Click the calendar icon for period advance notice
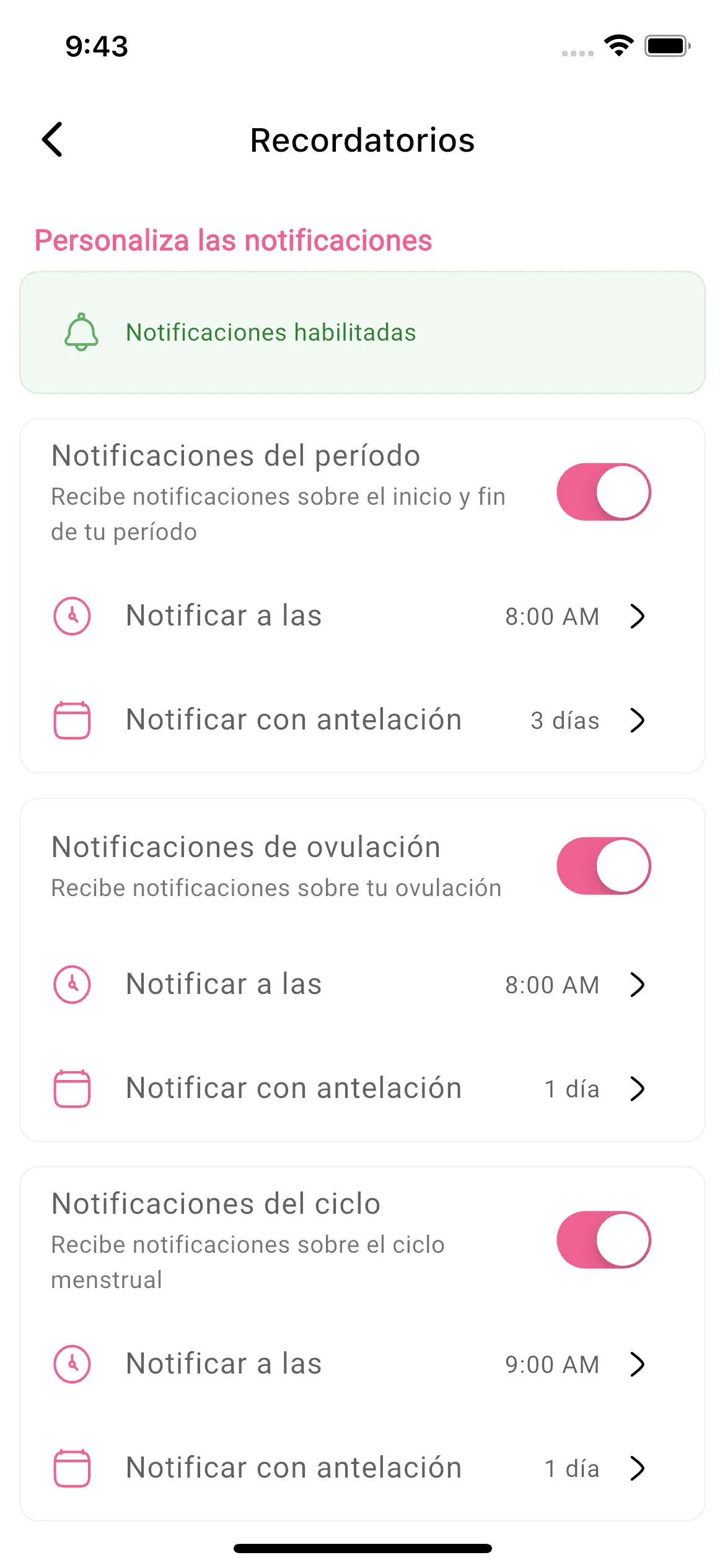This screenshot has width=725, height=1568. (x=72, y=720)
